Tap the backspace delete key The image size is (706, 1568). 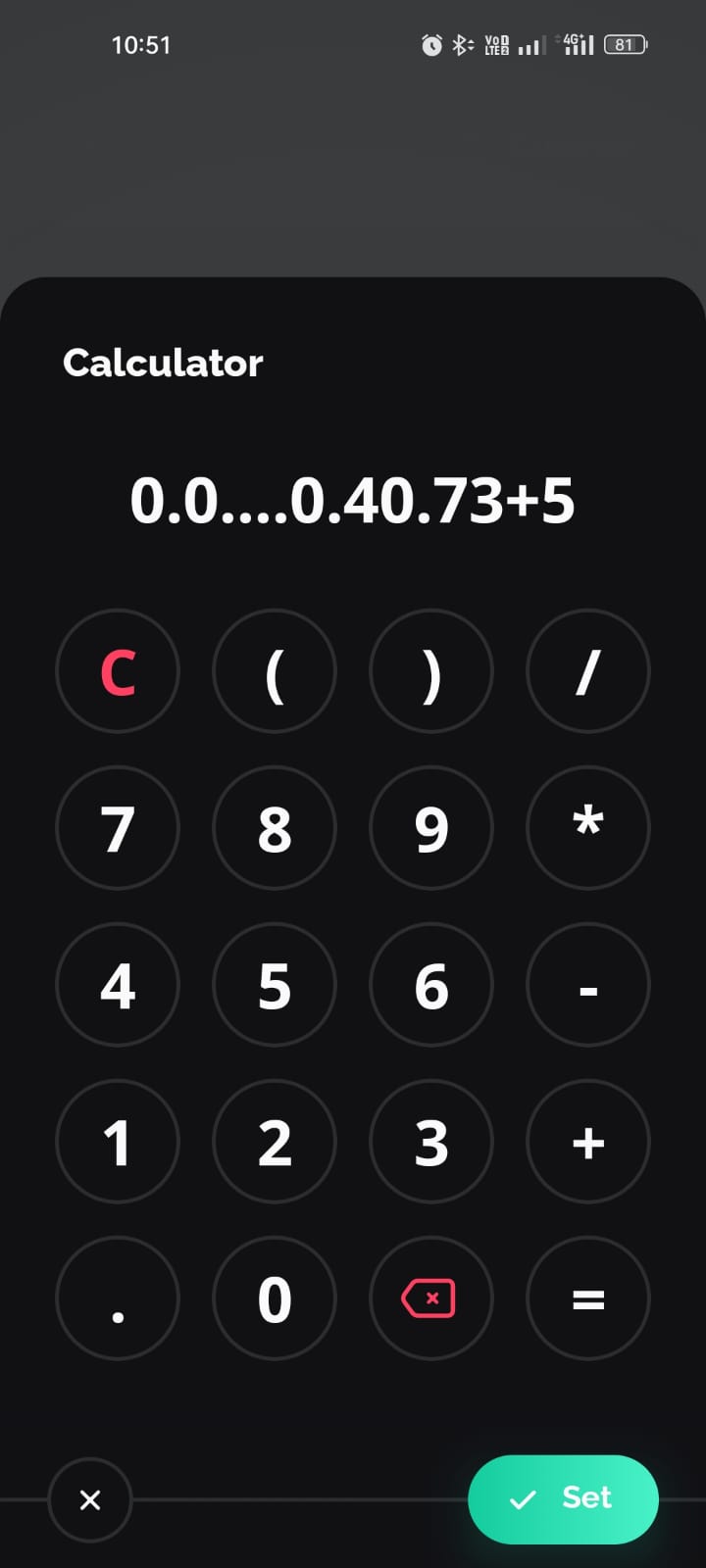tap(431, 1298)
